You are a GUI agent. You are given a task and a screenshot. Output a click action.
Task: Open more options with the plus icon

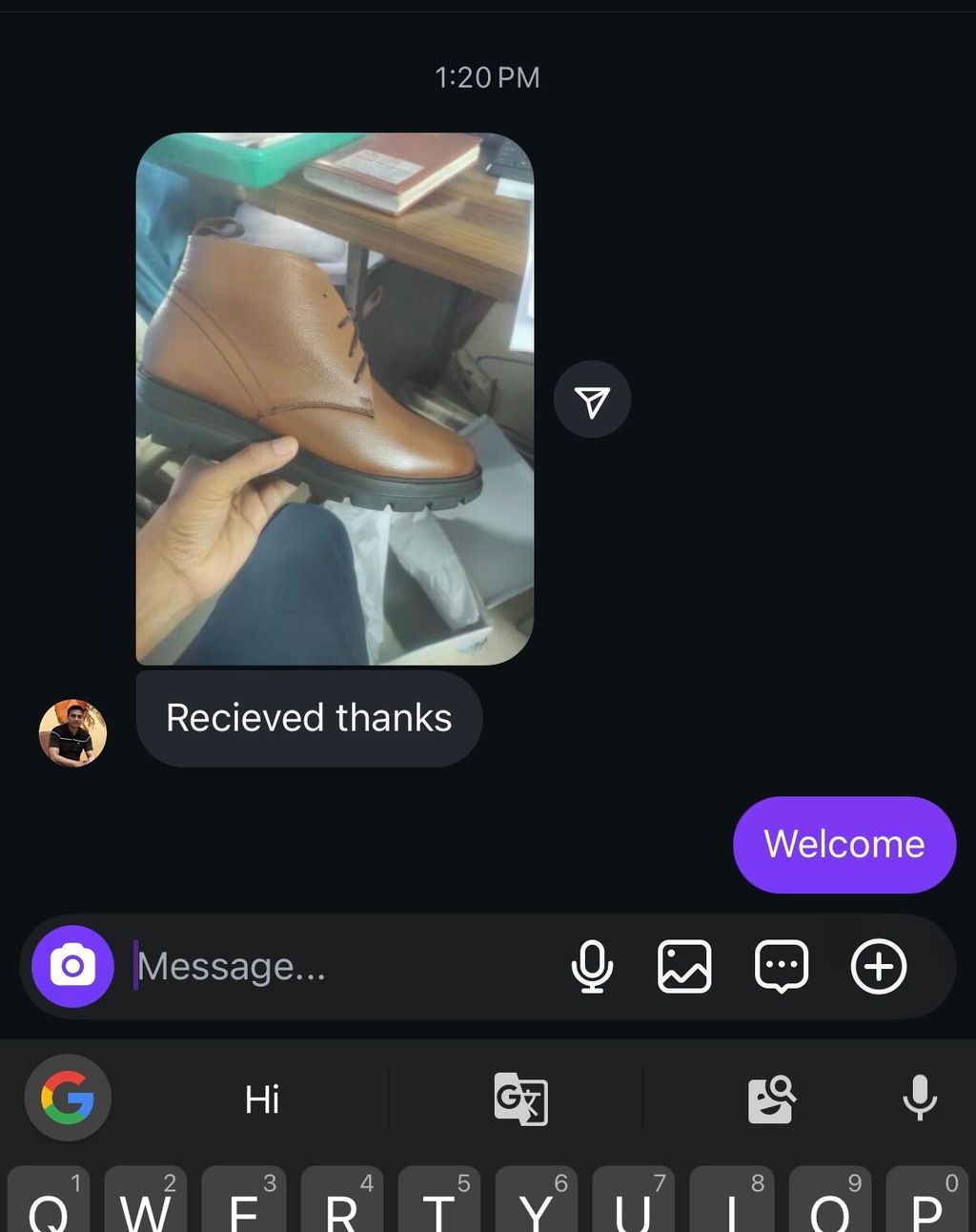coord(878,967)
